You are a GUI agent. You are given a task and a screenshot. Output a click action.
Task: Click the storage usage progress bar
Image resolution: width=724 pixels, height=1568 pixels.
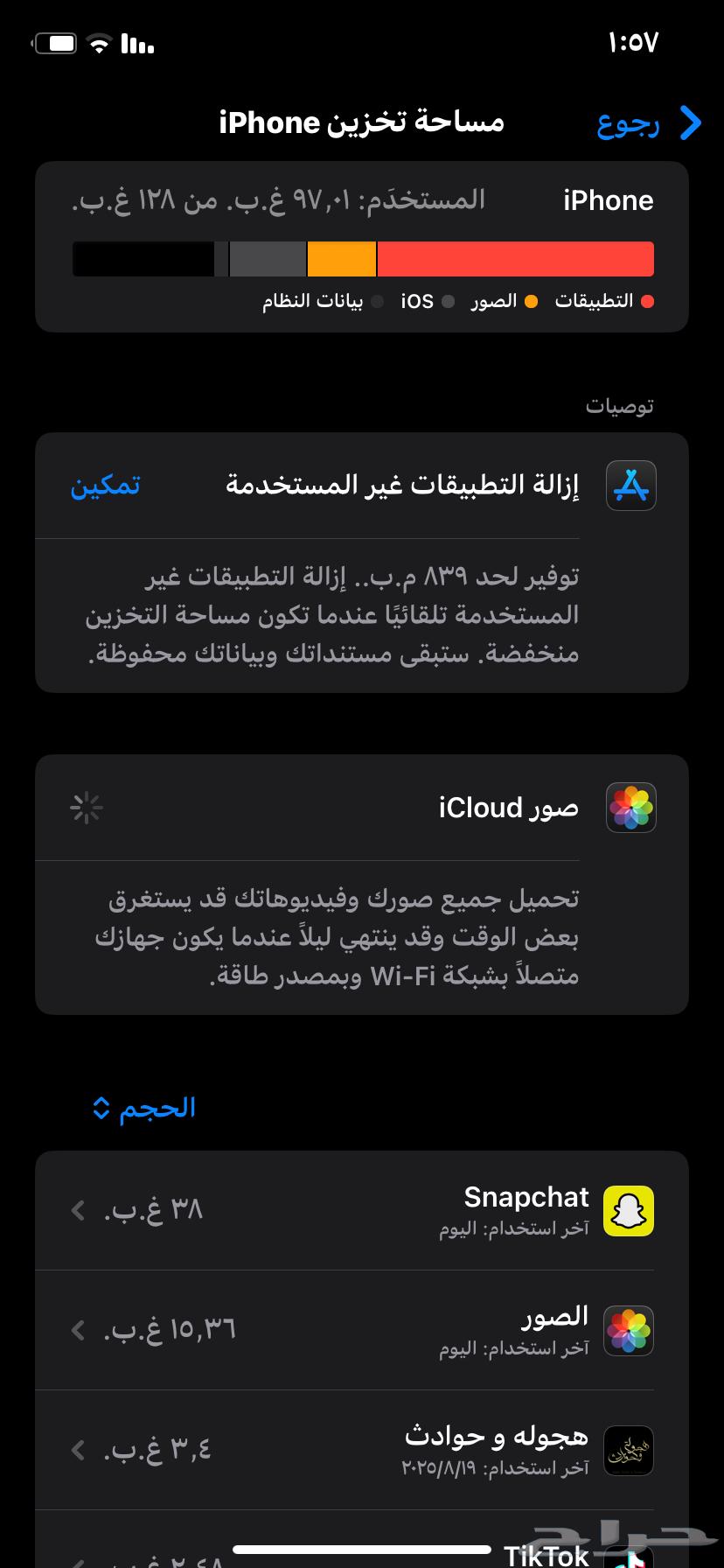tap(362, 258)
